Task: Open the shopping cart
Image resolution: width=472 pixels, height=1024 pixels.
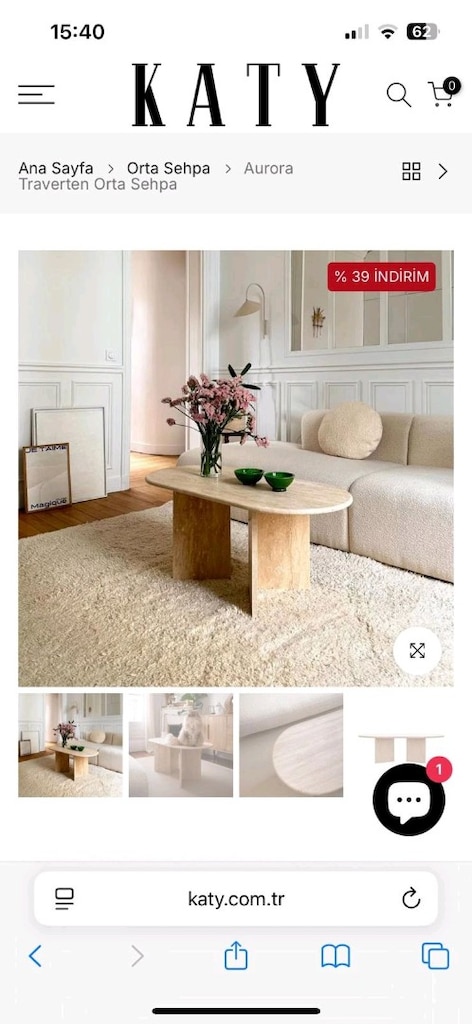Action: point(443,93)
